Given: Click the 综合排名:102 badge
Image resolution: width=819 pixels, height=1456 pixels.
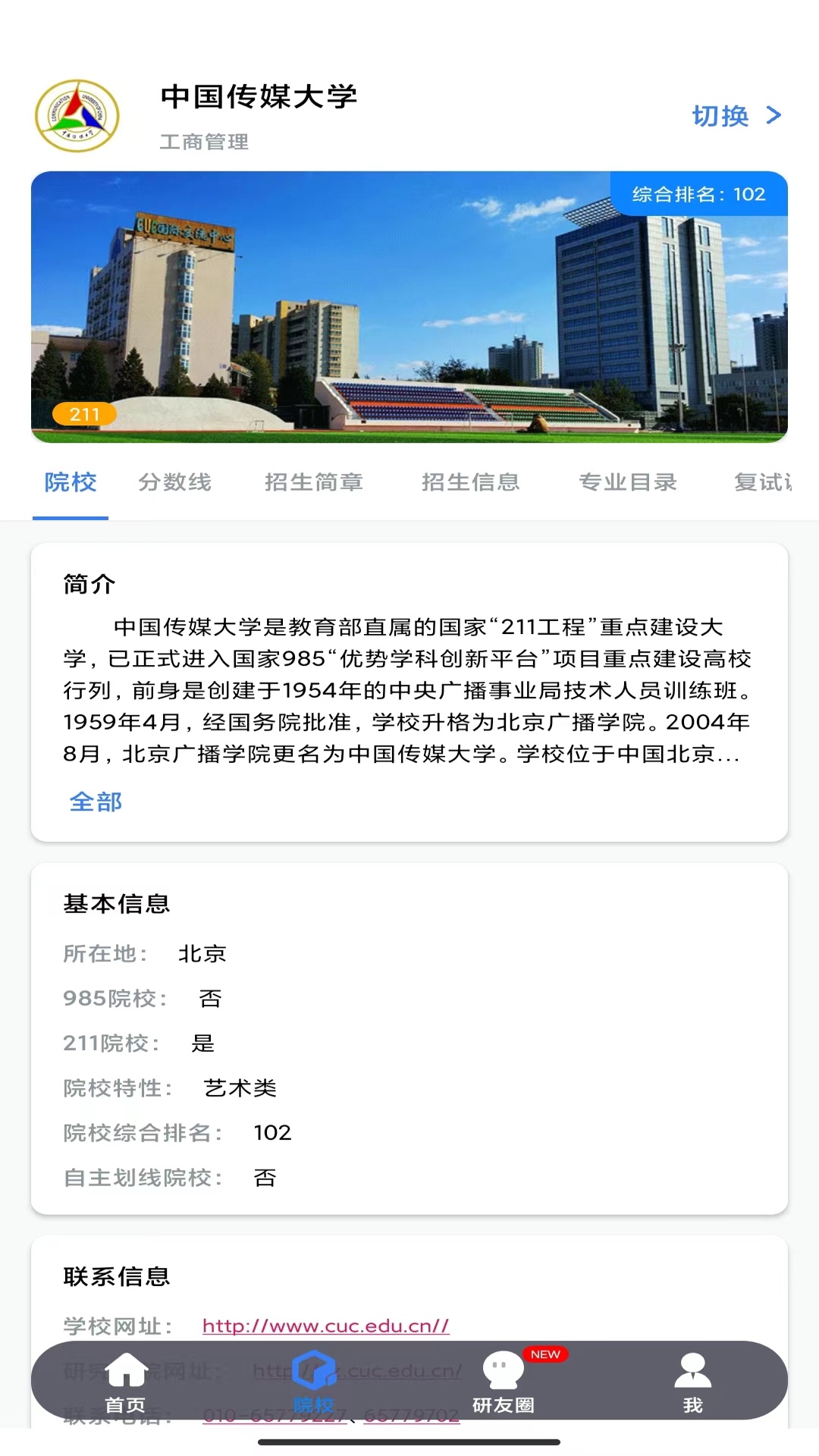Looking at the screenshot, I should click(699, 194).
